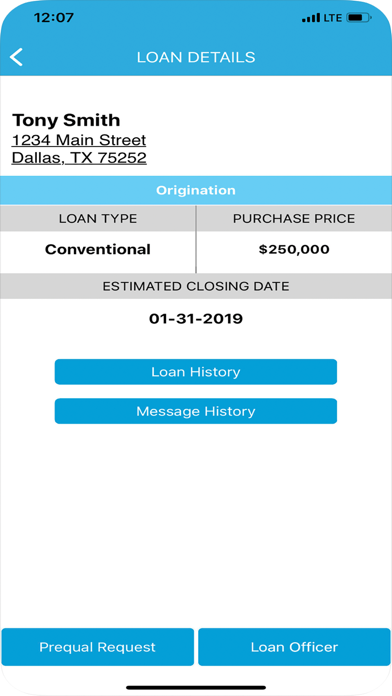Tap the Prequal Request button
Image resolution: width=392 pixels, height=696 pixels.
tap(97, 647)
